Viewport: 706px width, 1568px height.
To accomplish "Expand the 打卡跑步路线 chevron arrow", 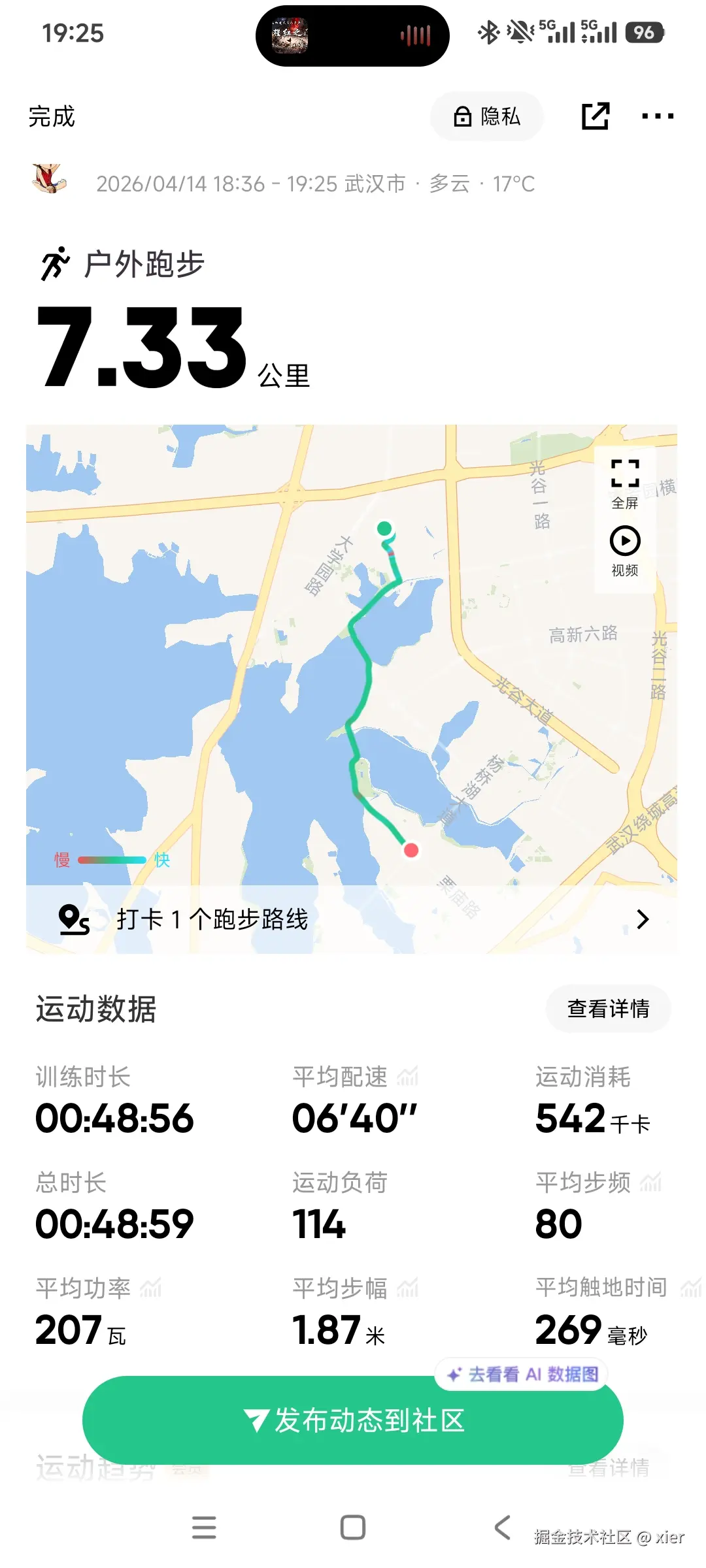I will click(643, 919).
